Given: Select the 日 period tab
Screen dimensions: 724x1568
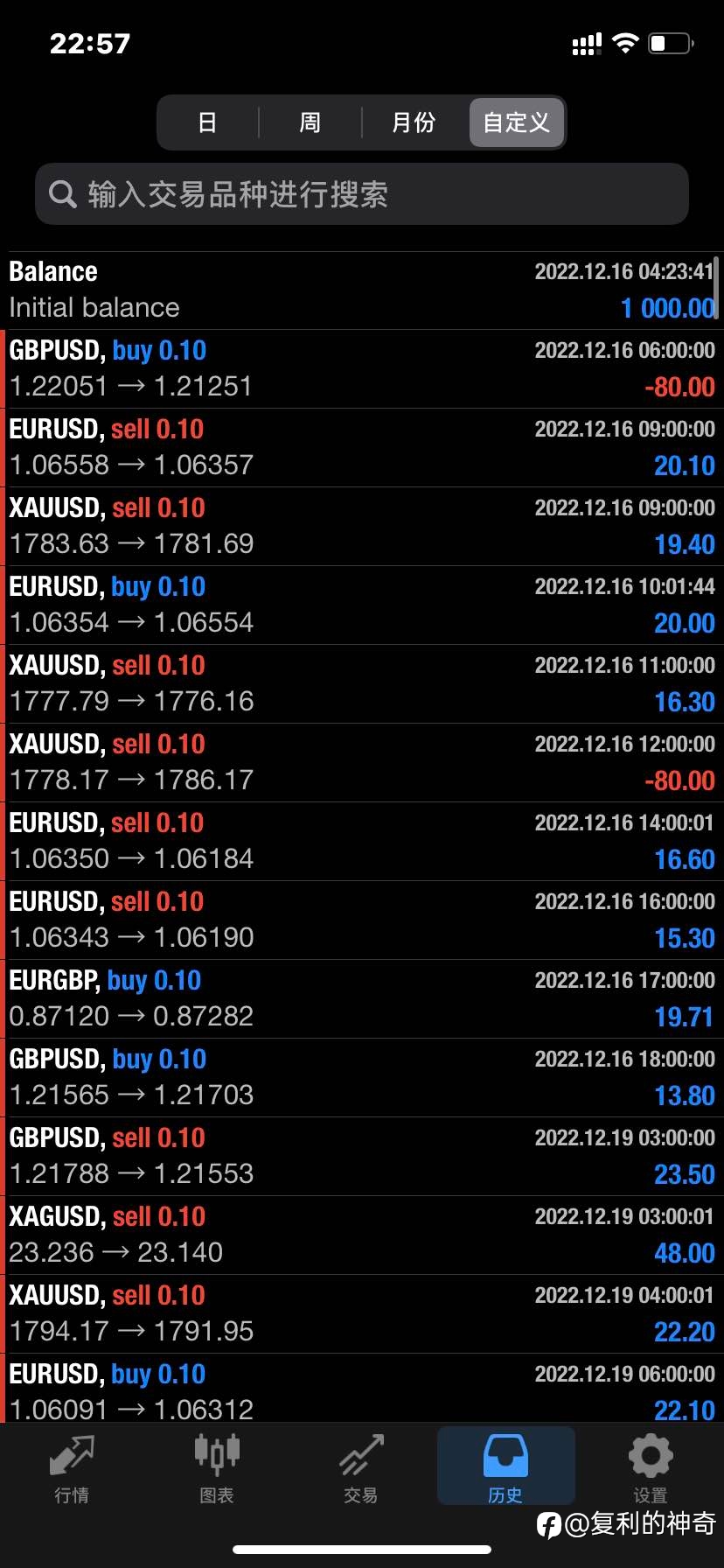Looking at the screenshot, I should pos(207,122).
